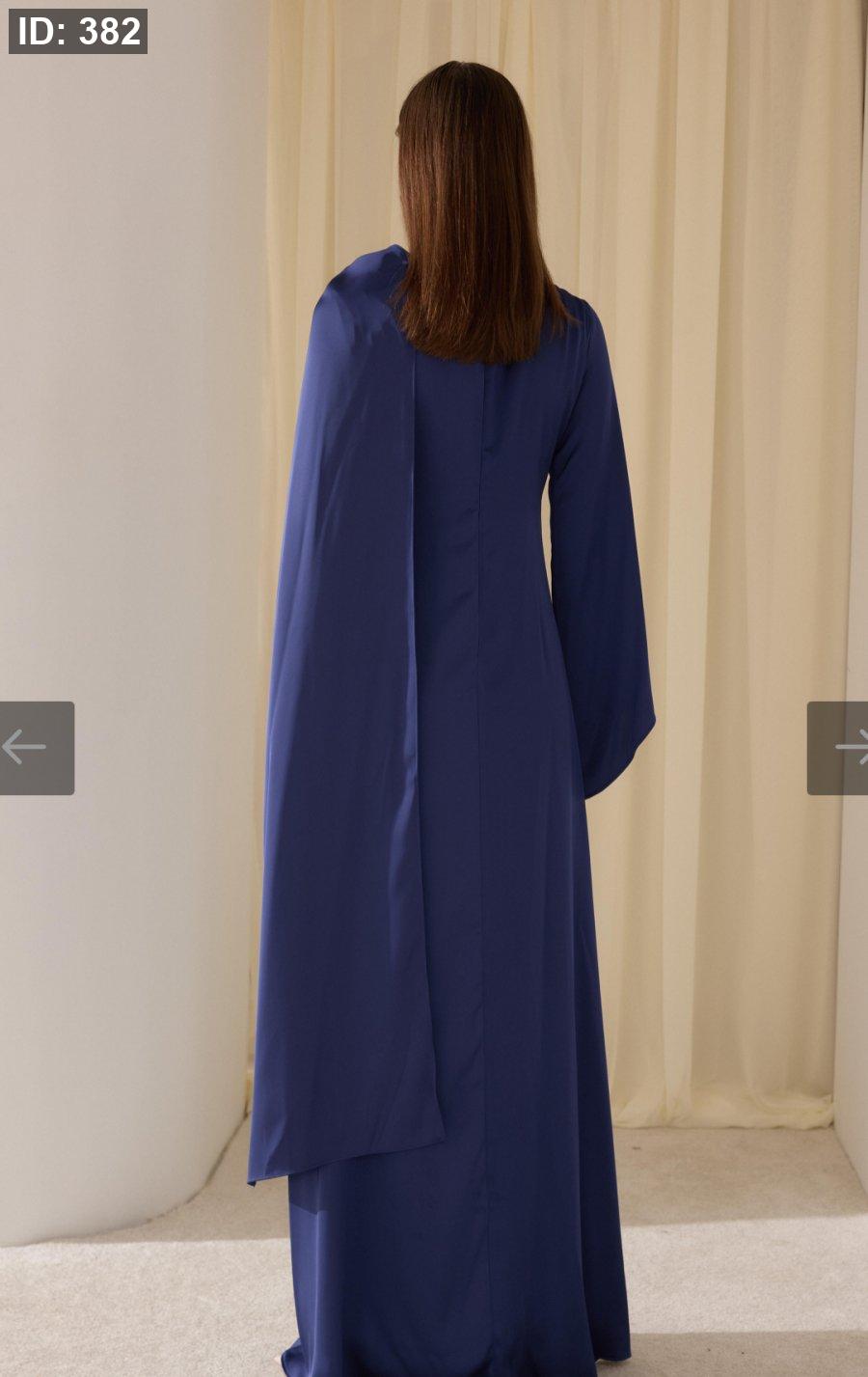Go to the previous product photo

point(36,748)
